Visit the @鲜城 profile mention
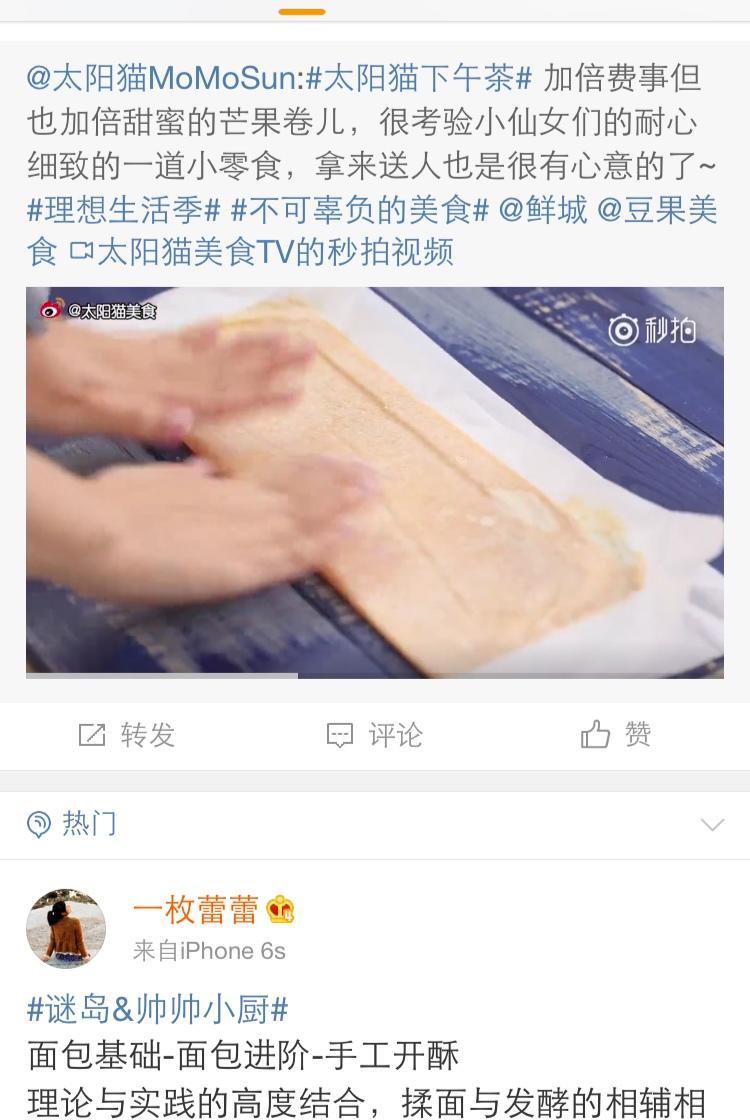The width and height of the screenshot is (750, 1120). click(x=542, y=211)
